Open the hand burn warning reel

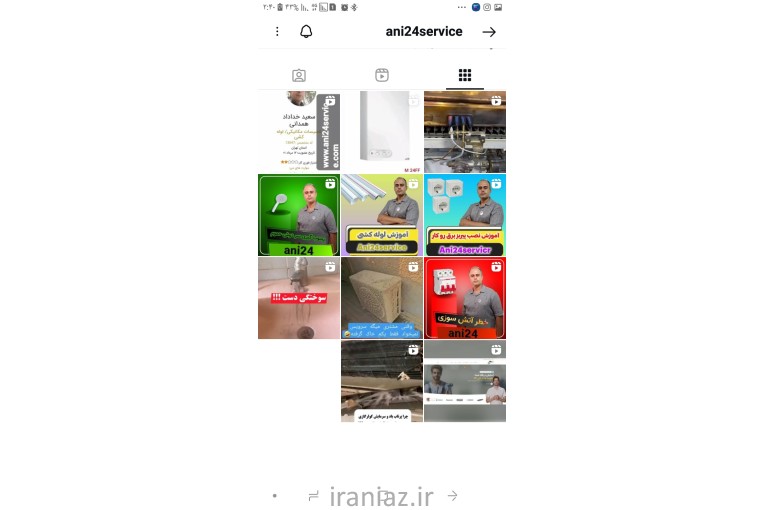click(x=298, y=298)
